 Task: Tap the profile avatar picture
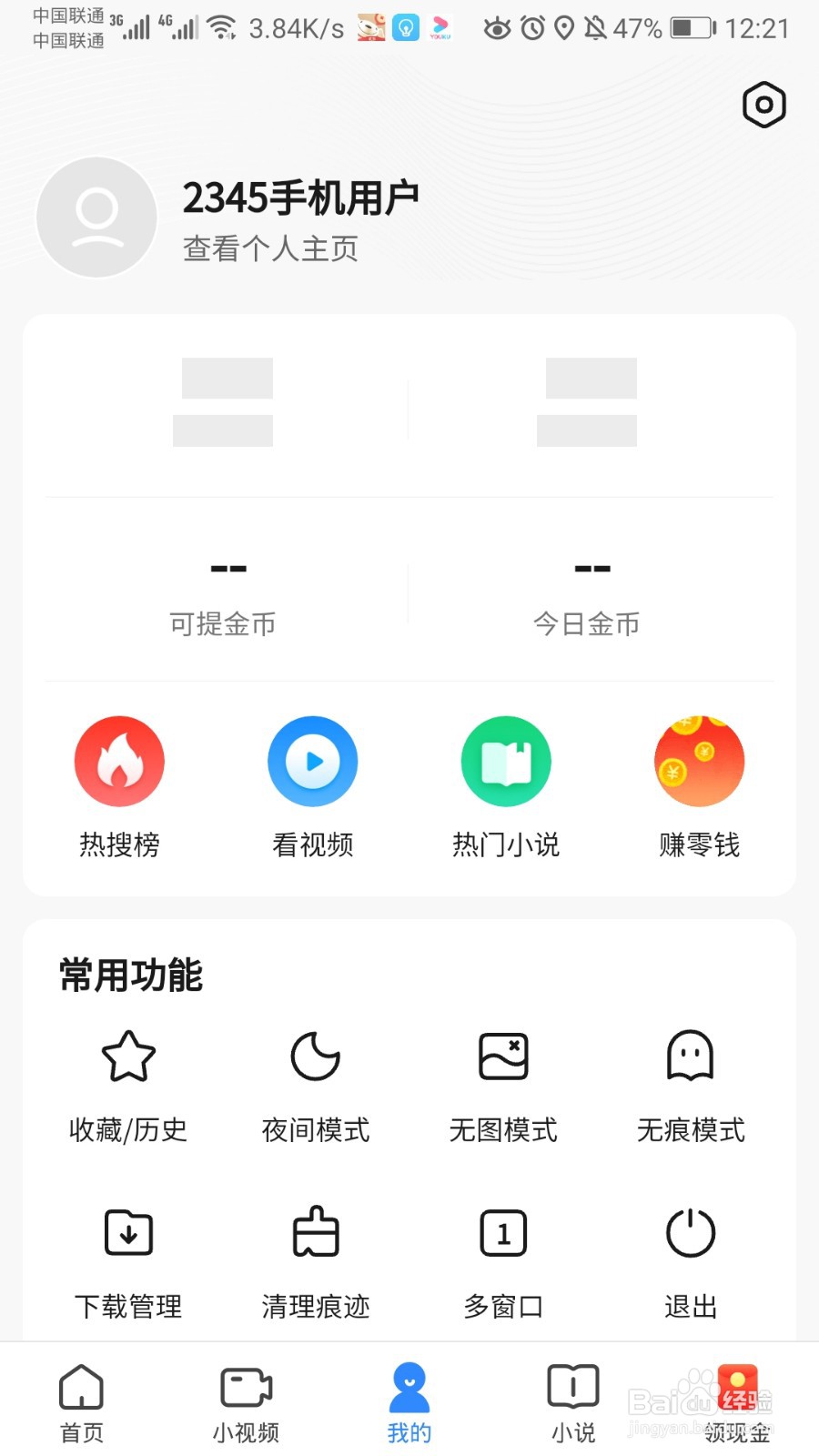96,217
